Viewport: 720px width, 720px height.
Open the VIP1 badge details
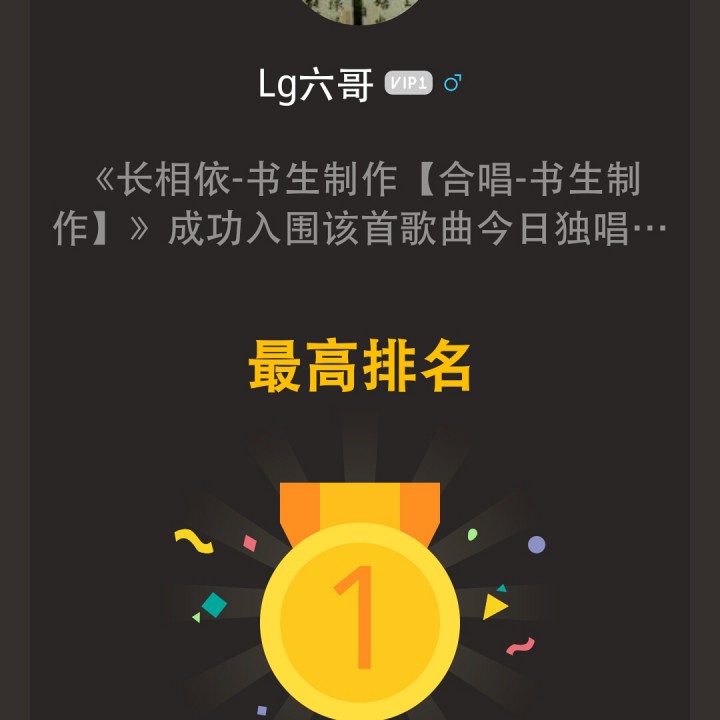(x=408, y=84)
